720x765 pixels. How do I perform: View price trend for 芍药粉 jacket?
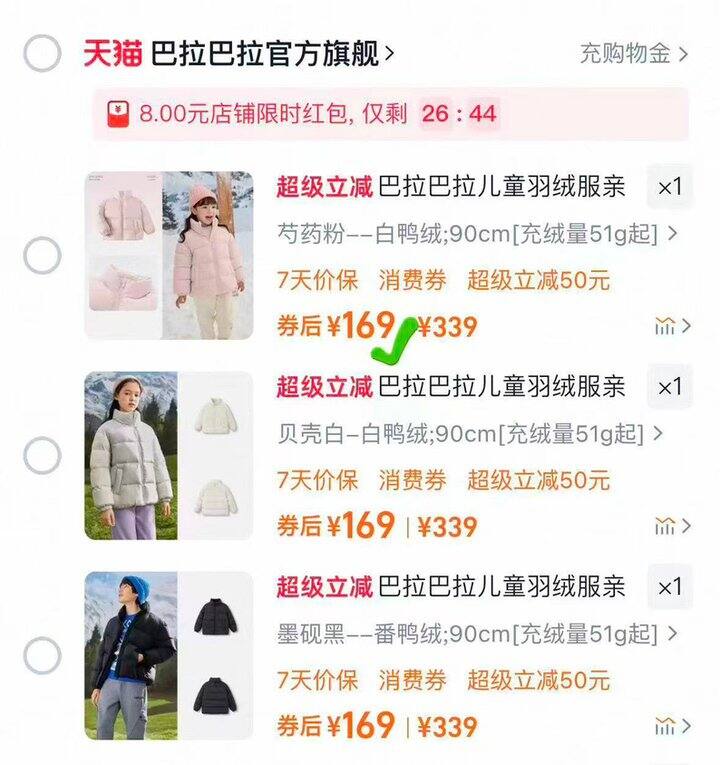pos(672,326)
